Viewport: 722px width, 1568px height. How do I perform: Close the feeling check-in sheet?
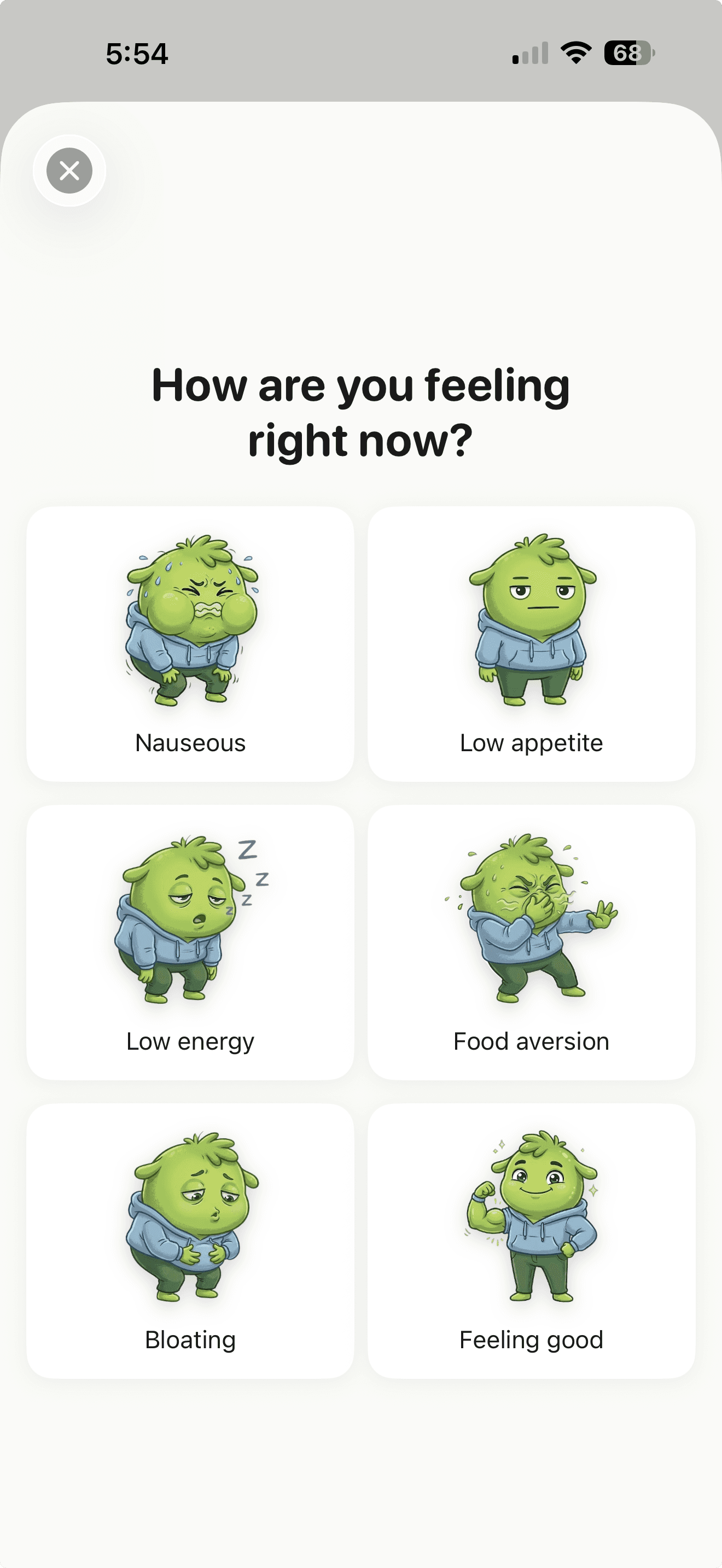pos(69,171)
